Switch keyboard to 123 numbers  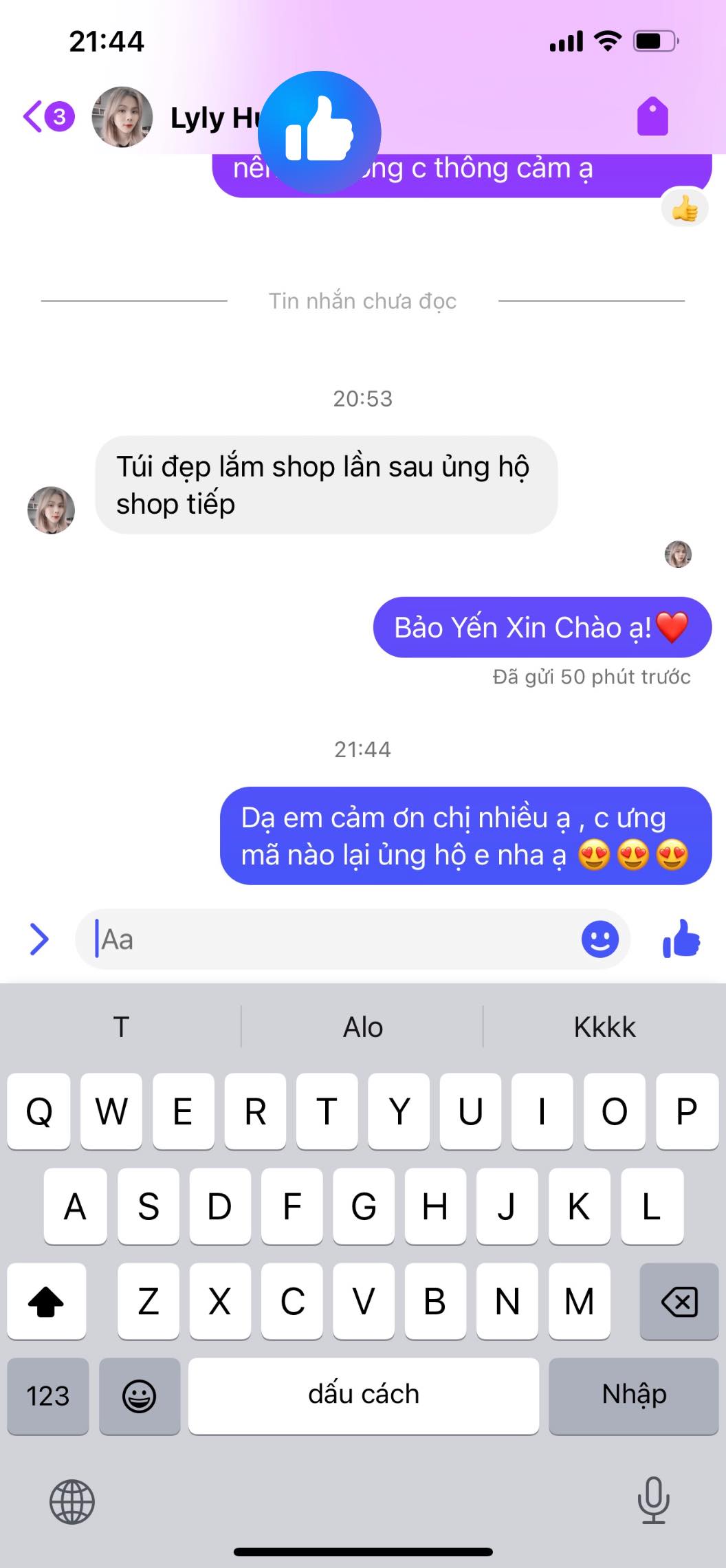coord(48,1396)
